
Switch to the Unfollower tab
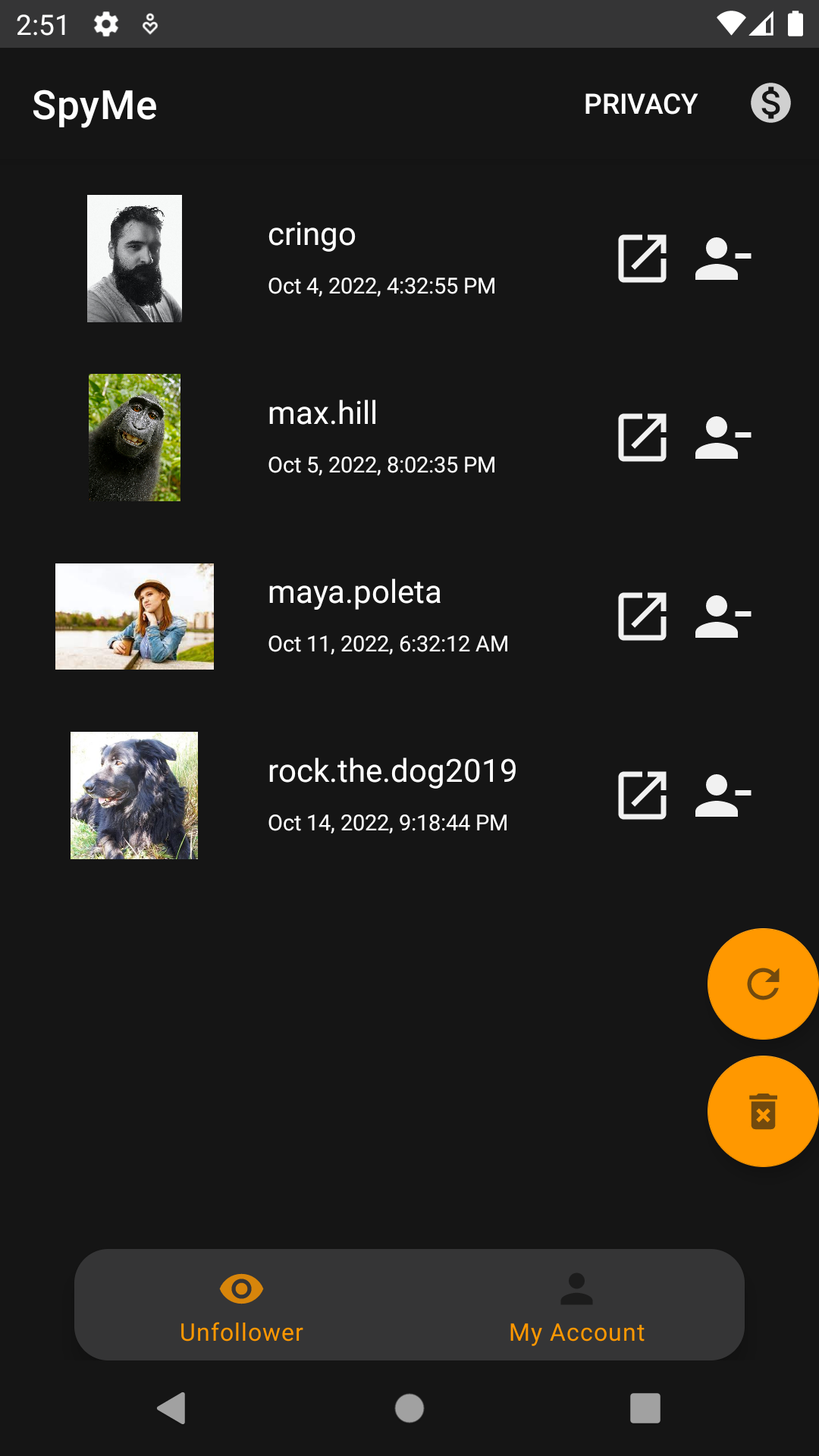(241, 1306)
